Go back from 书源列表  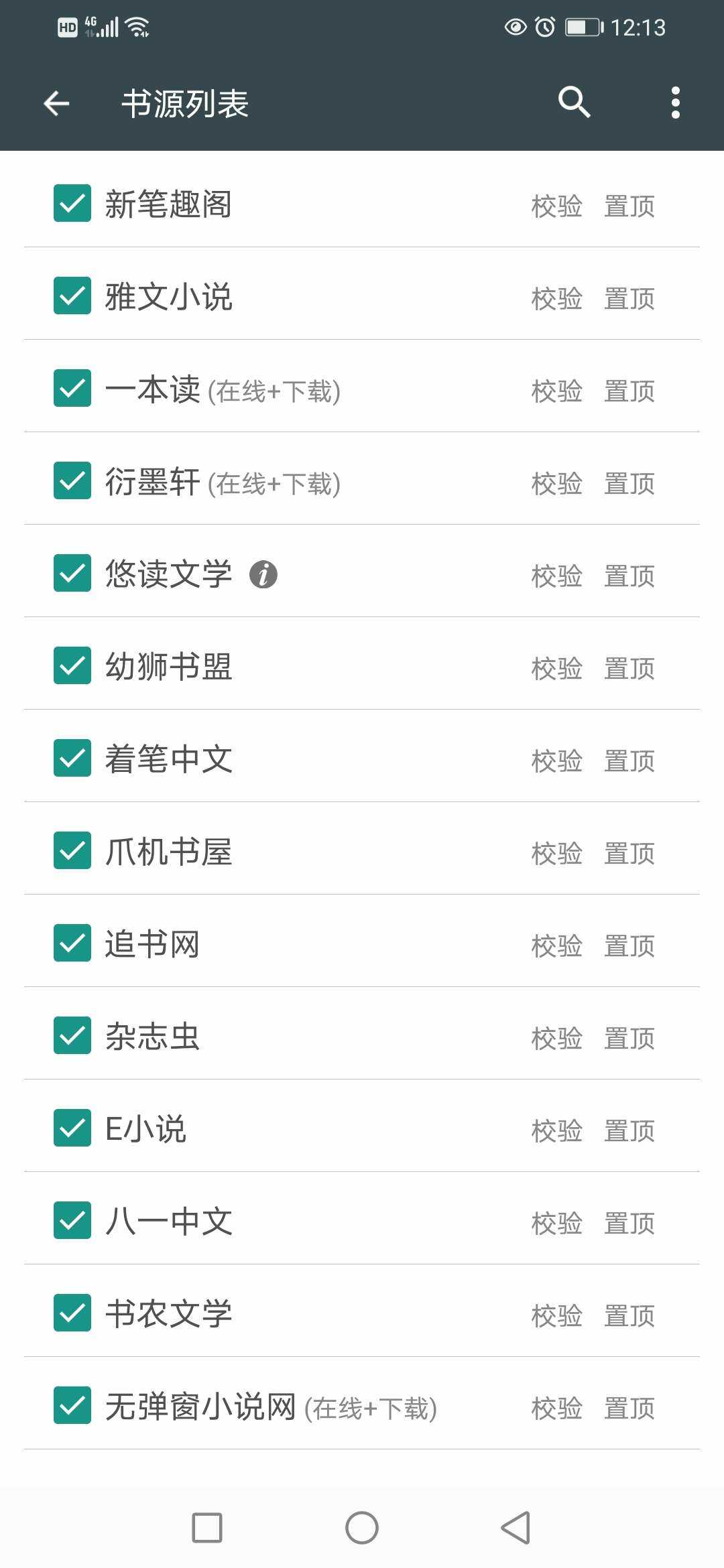click(56, 103)
